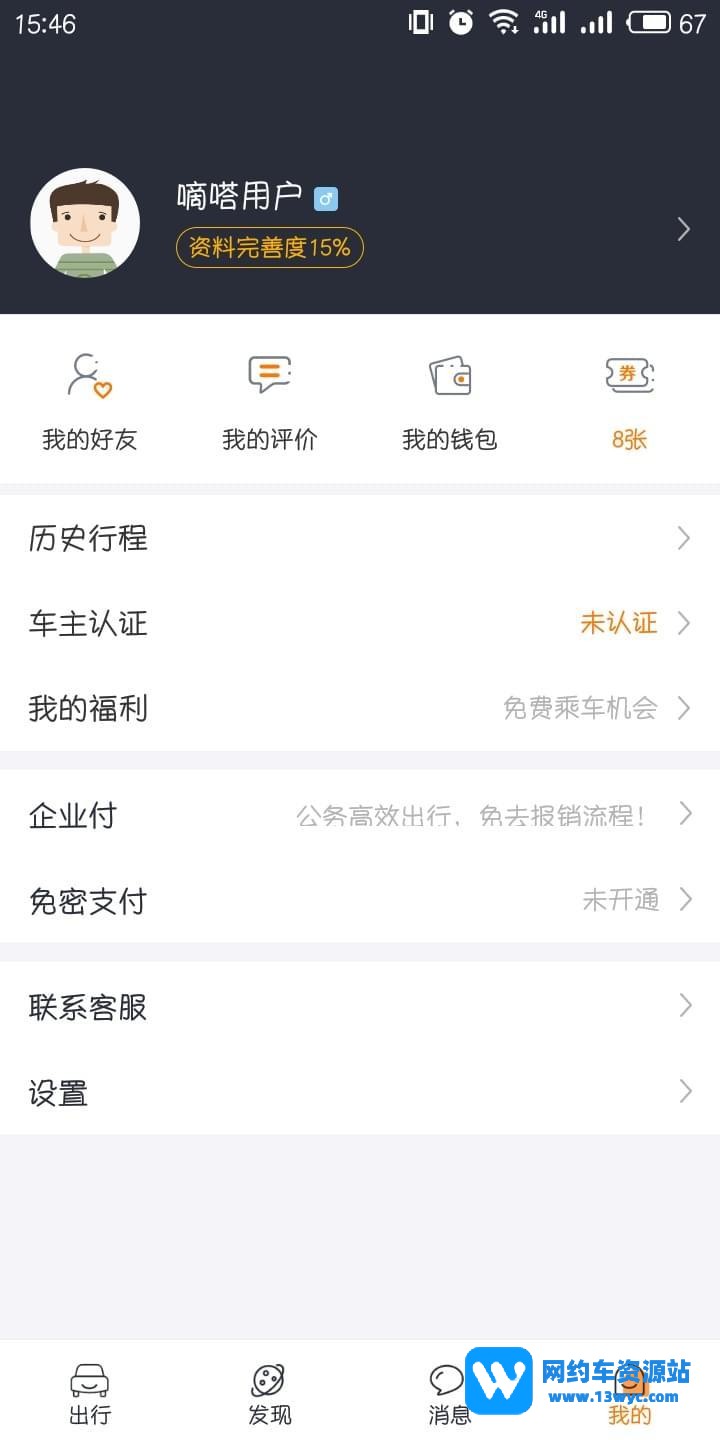The image size is (720, 1440).
Task: Select the 我的 tab
Action: (629, 1400)
